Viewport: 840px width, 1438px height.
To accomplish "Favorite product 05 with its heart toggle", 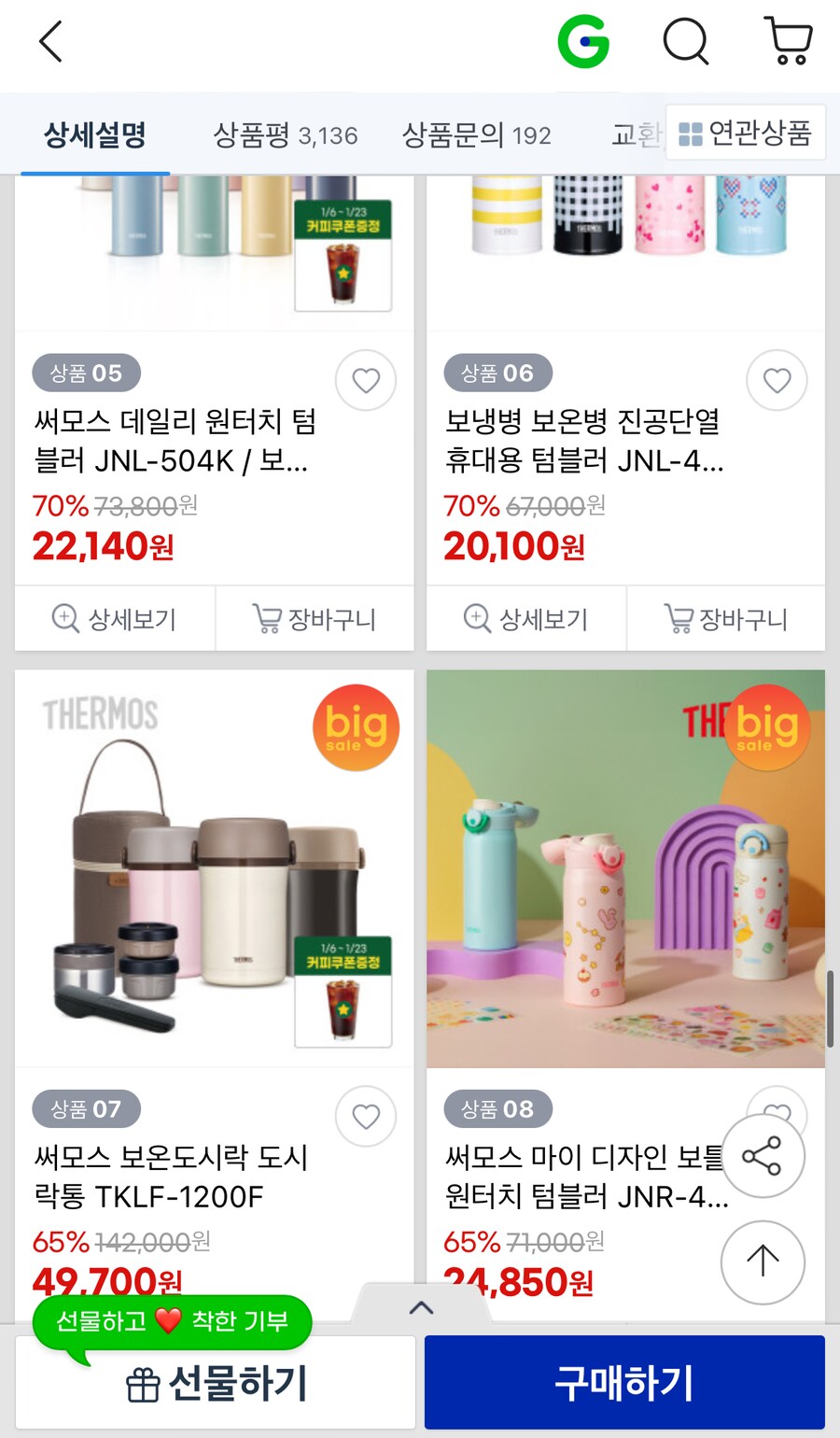I will pyautogui.click(x=366, y=380).
